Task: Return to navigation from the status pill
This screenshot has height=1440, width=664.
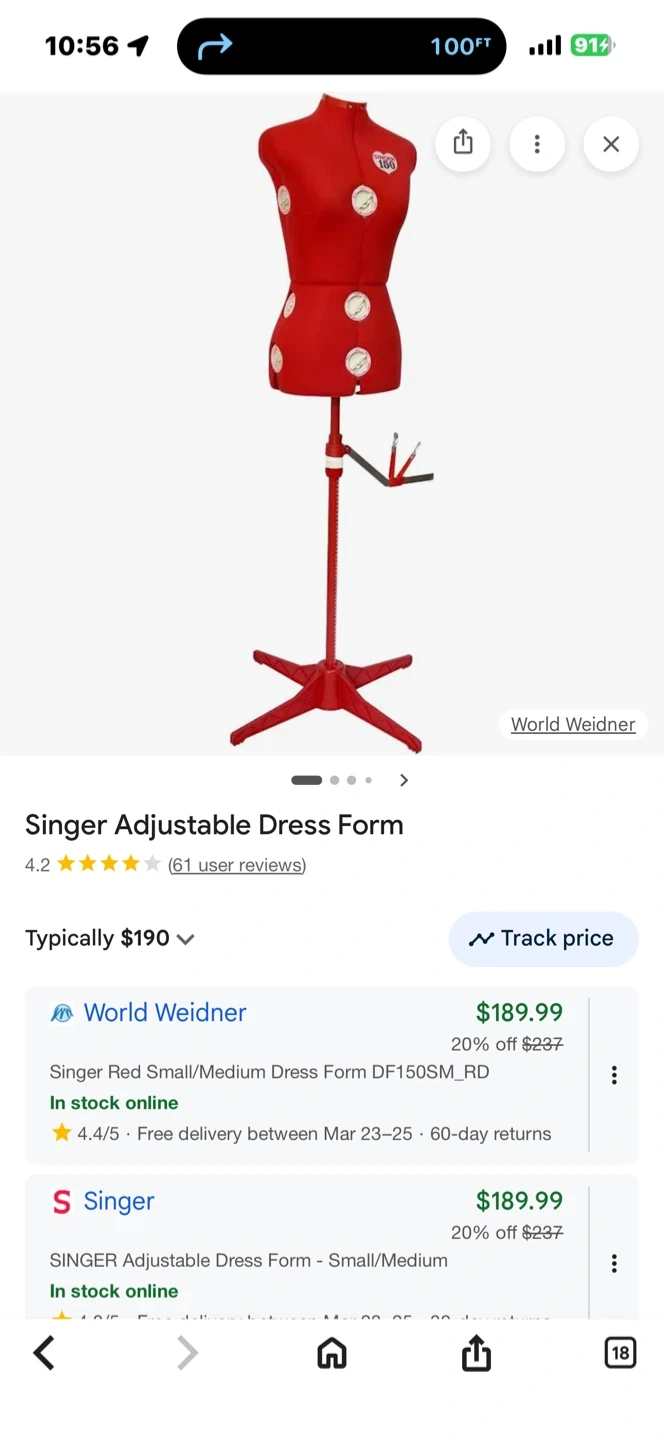Action: [x=341, y=46]
